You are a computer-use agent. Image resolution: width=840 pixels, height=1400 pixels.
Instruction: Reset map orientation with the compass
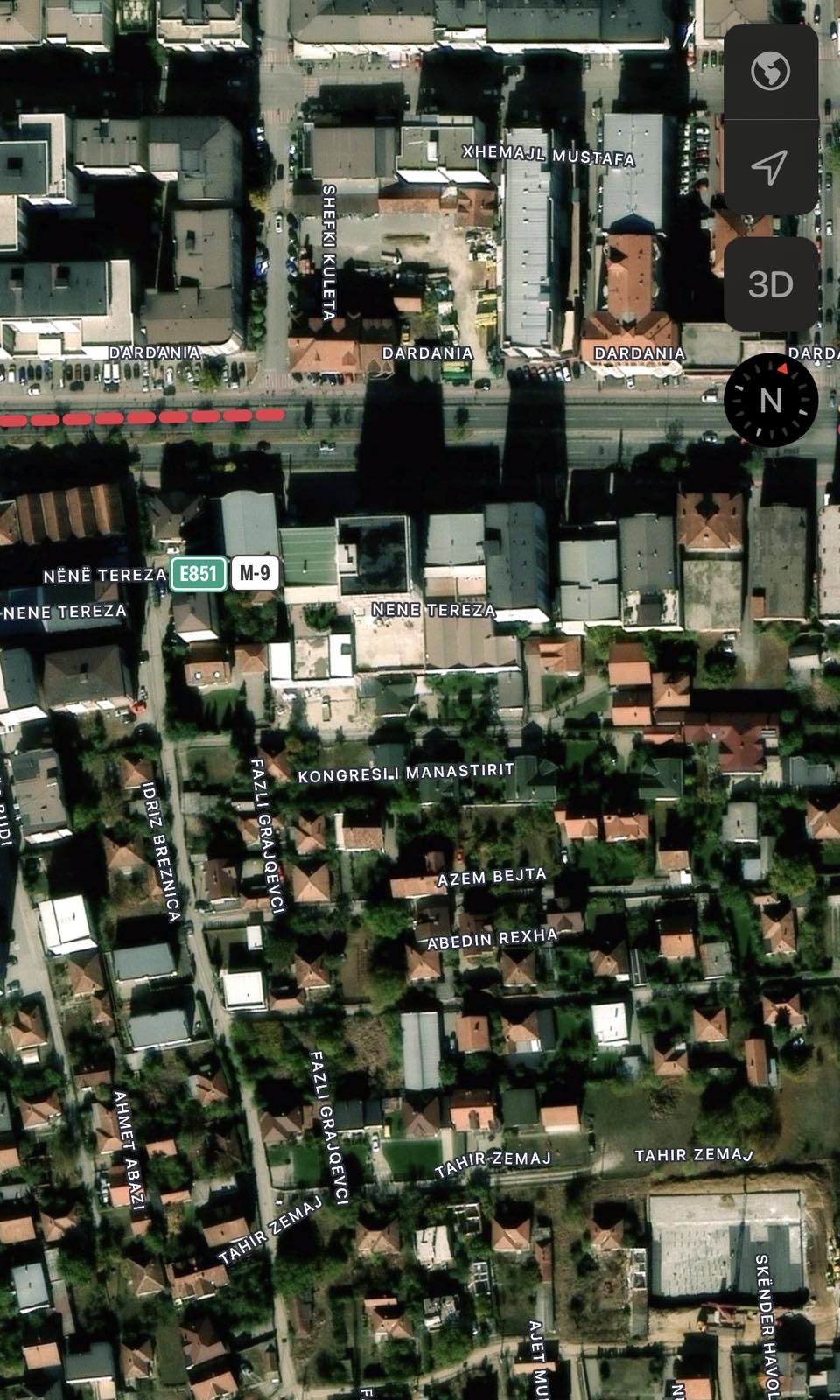(x=770, y=401)
